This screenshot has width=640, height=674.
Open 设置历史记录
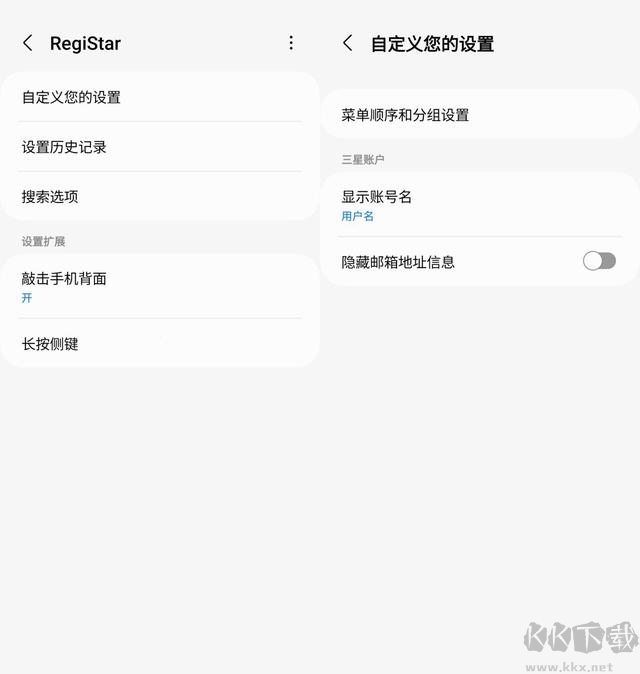pos(160,147)
